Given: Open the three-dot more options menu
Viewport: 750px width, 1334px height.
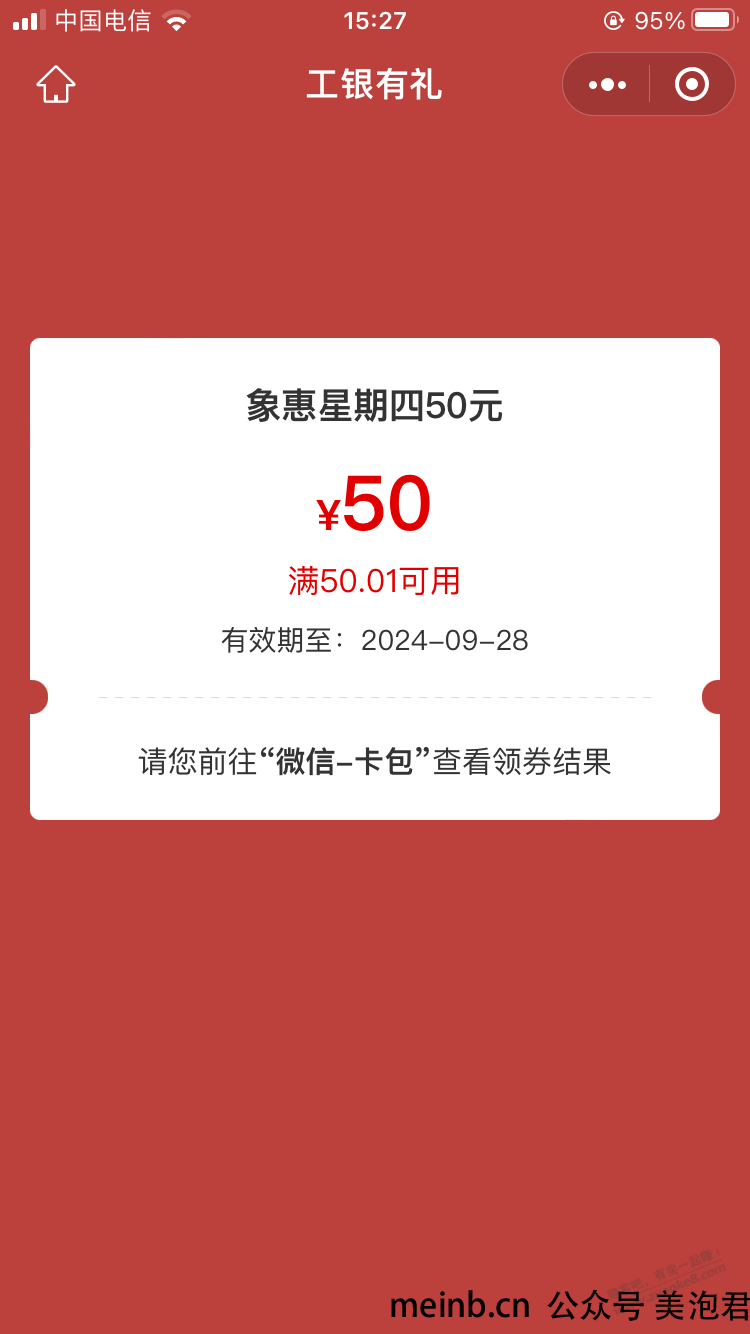Looking at the screenshot, I should pyautogui.click(x=607, y=85).
